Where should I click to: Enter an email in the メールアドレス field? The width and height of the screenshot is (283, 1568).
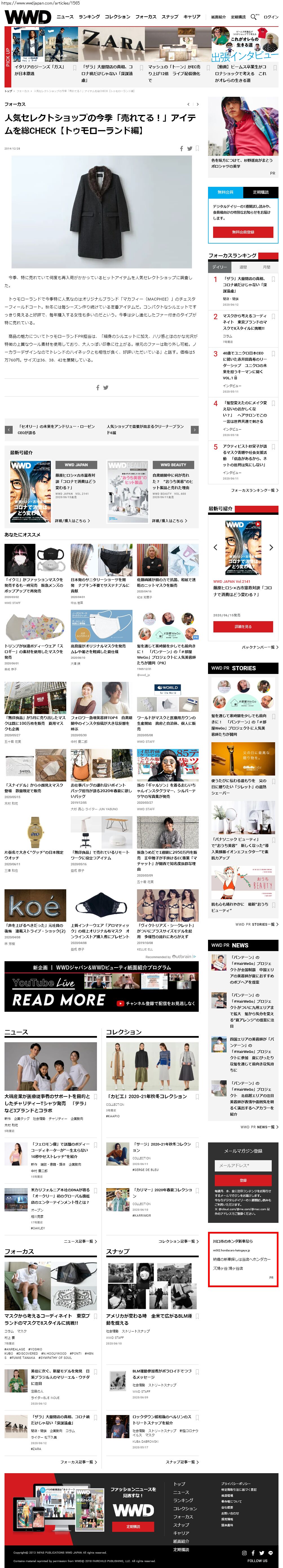click(243, 1165)
